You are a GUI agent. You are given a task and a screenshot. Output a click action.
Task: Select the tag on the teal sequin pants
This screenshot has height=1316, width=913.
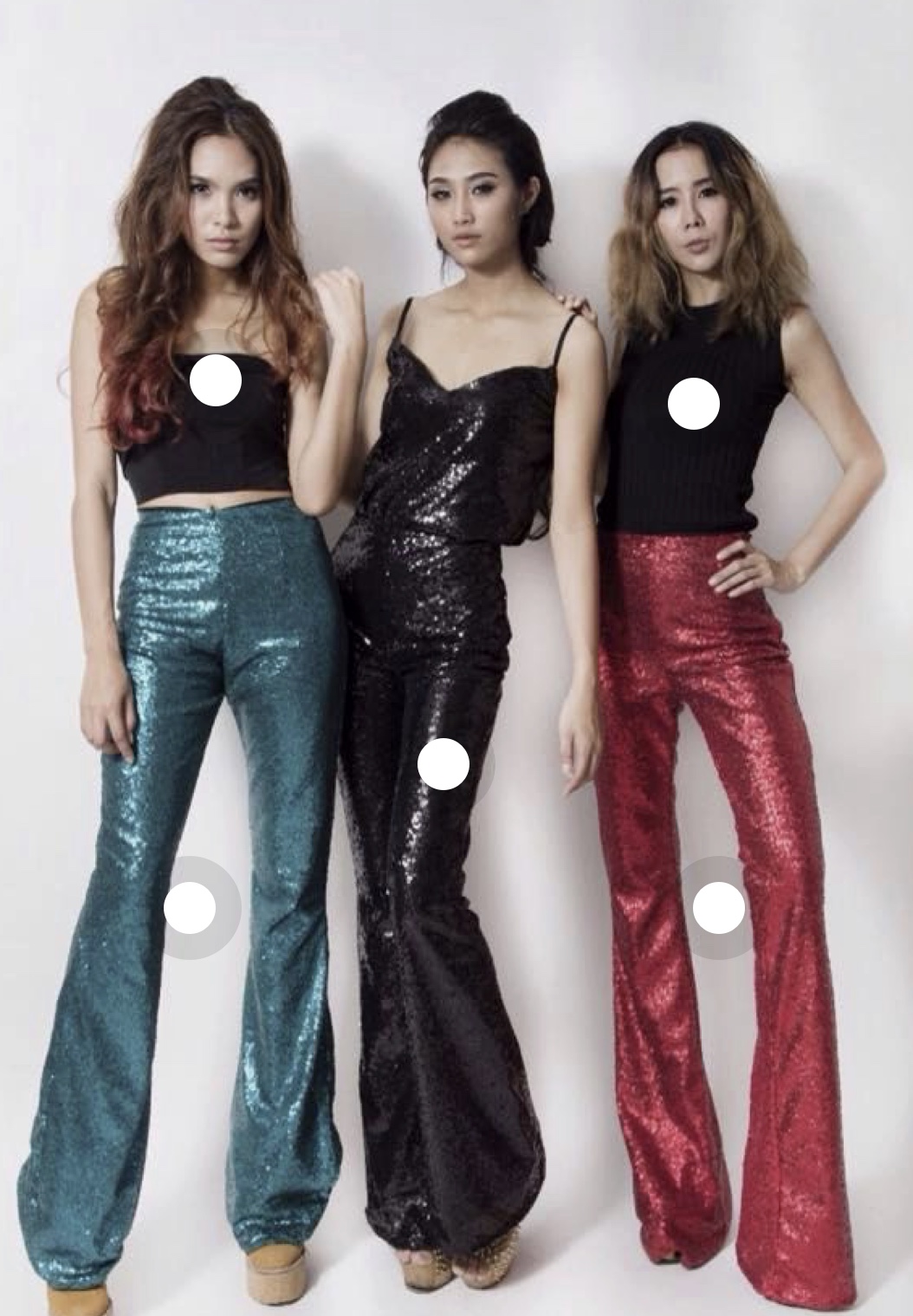click(190, 907)
